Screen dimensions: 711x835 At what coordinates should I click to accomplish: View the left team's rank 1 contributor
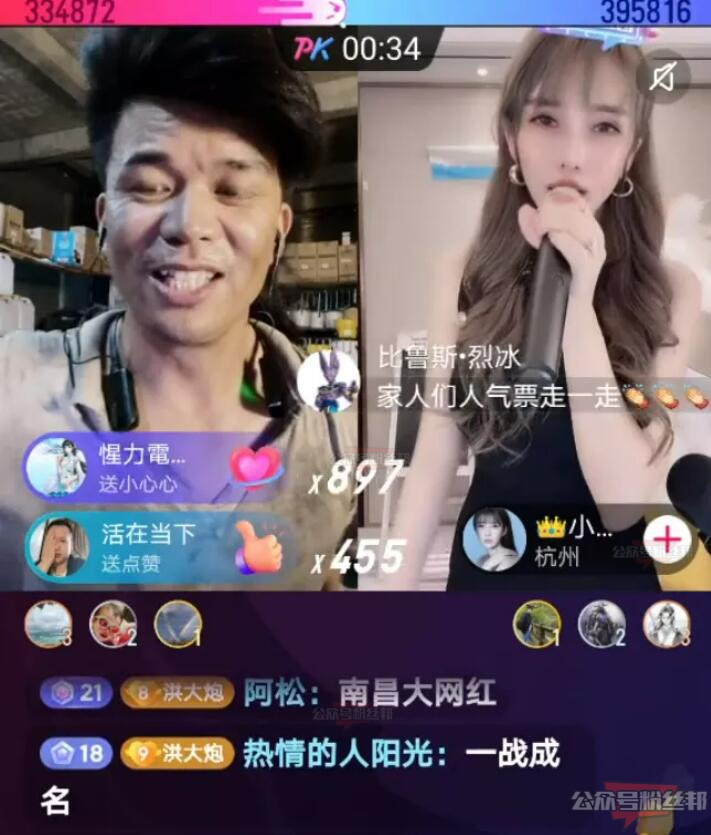point(178,624)
